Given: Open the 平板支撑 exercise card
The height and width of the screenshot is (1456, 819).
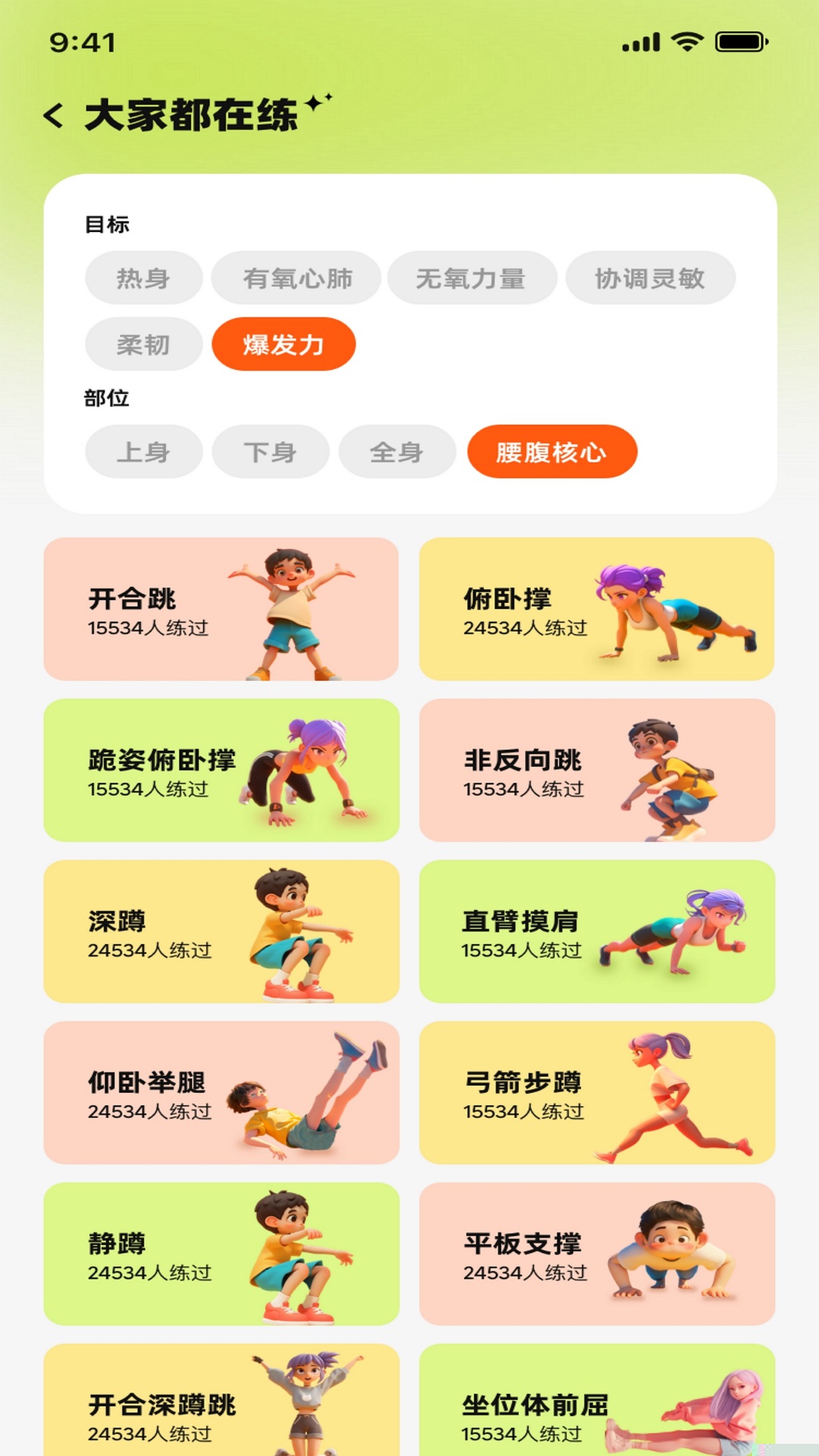Looking at the screenshot, I should (596, 1254).
